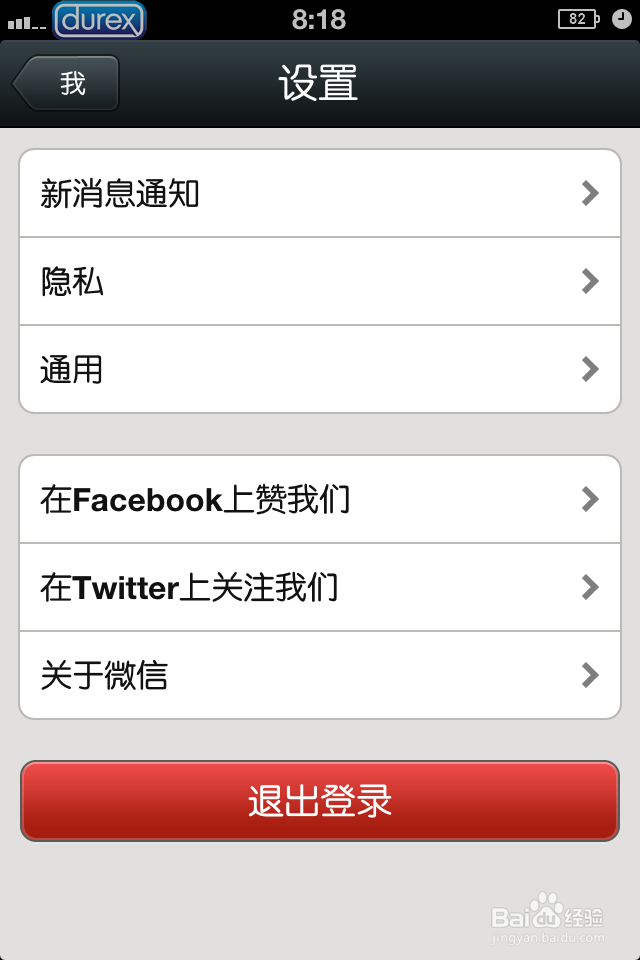Open 通用 settings
Image resolution: width=640 pixels, height=960 pixels.
click(x=320, y=370)
